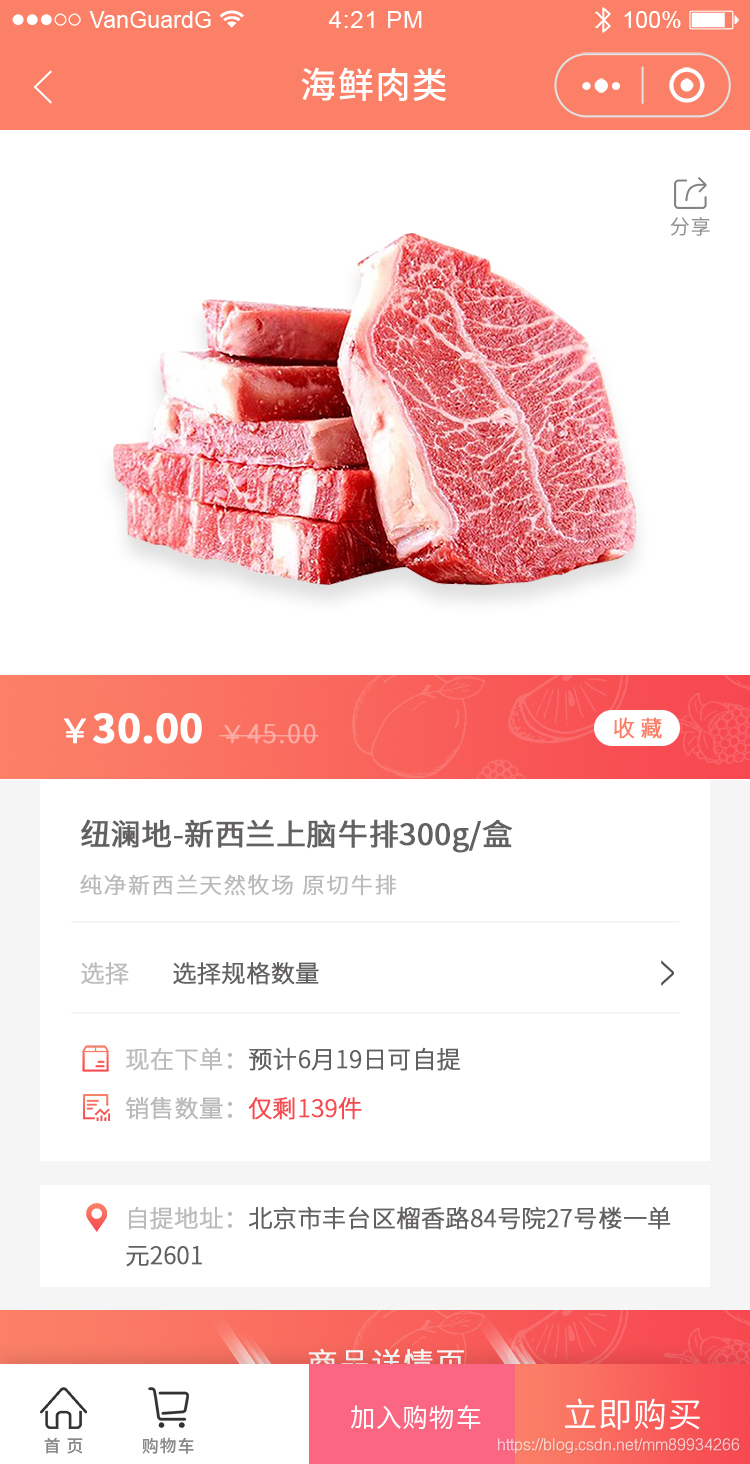Tap 加入购物车 to add to cart

414,1416
